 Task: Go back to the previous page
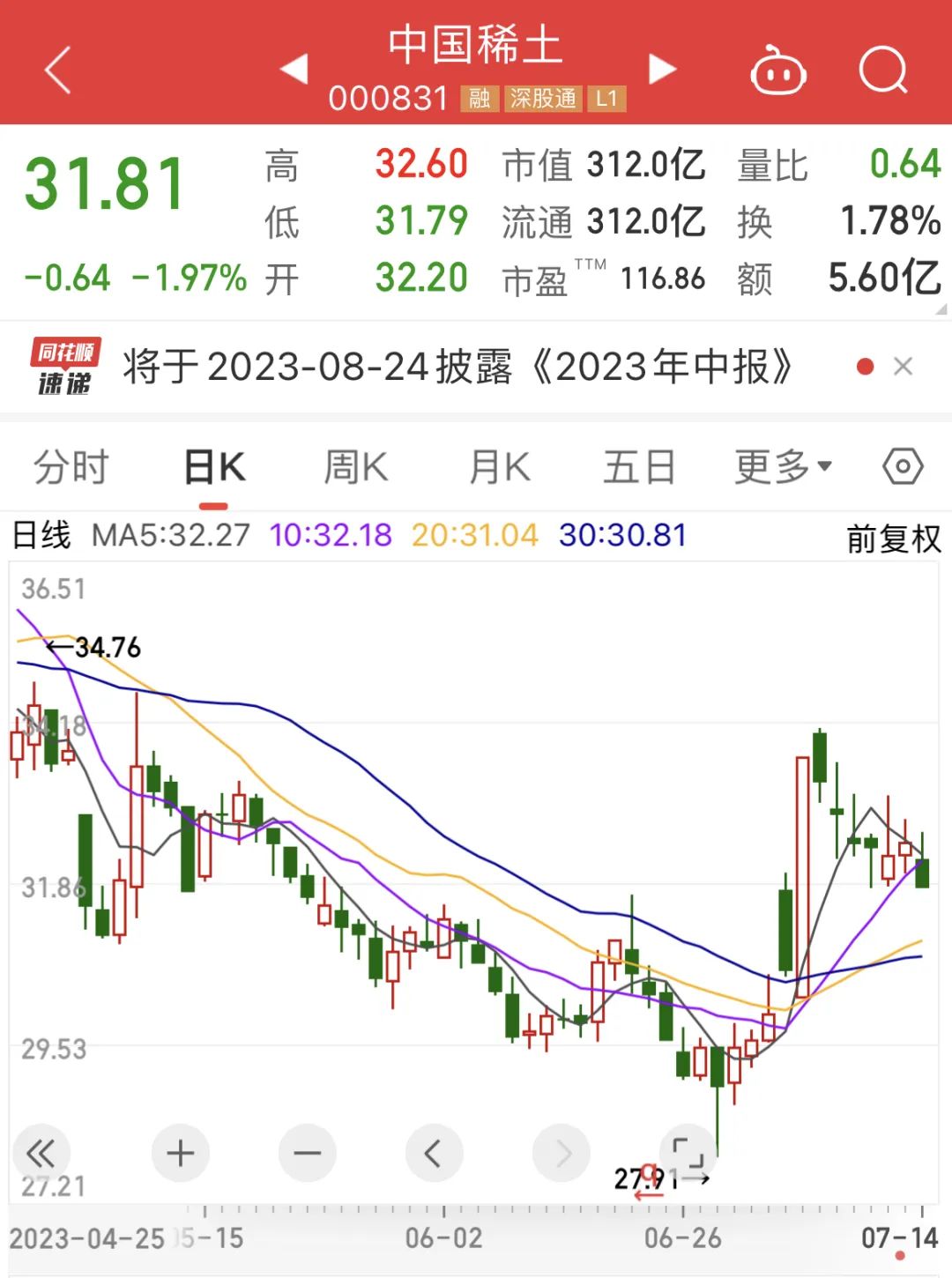pyautogui.click(x=58, y=71)
